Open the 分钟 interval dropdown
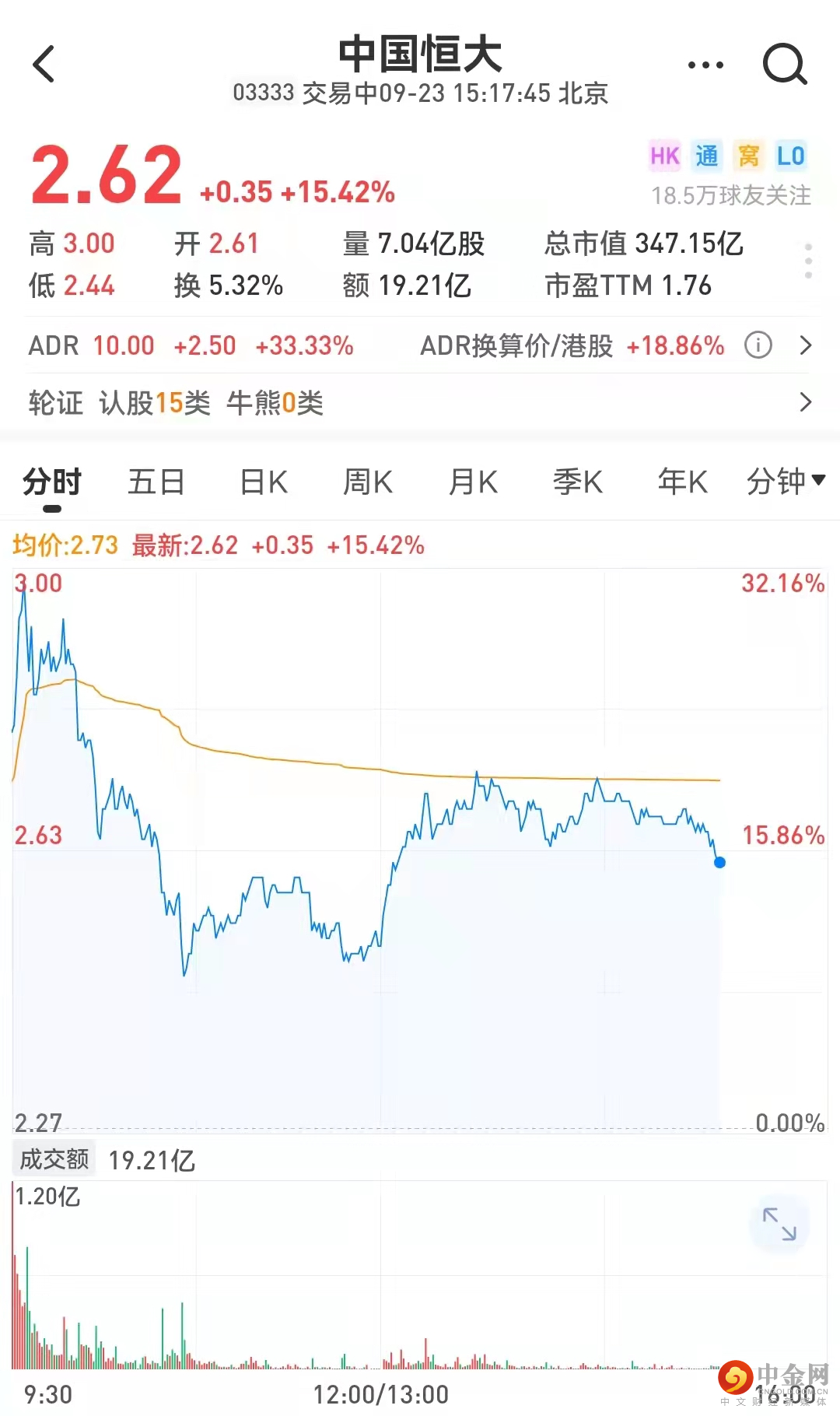 (785, 482)
